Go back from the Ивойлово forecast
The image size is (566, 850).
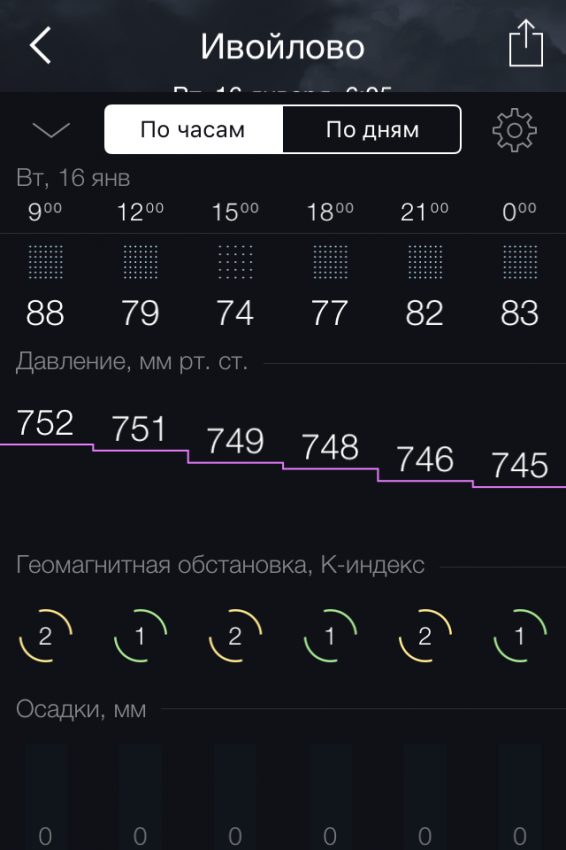click(x=41, y=46)
